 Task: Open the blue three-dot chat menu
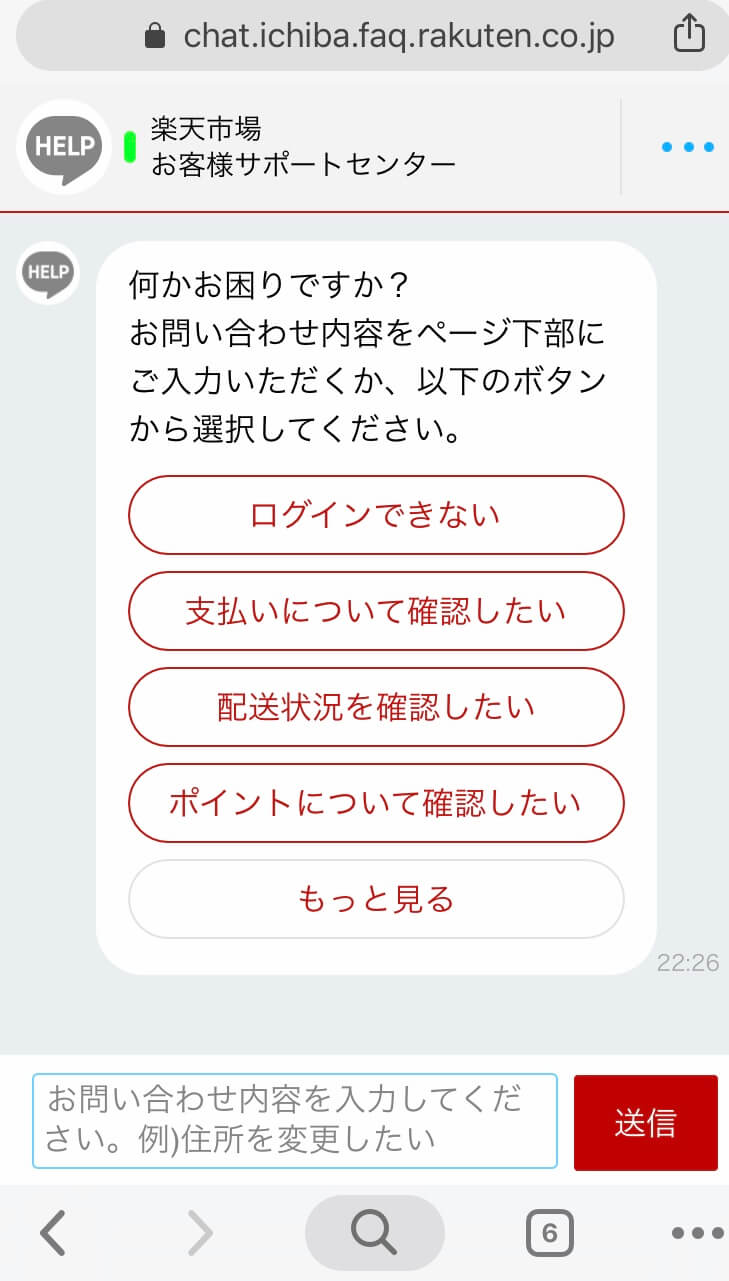tap(687, 147)
